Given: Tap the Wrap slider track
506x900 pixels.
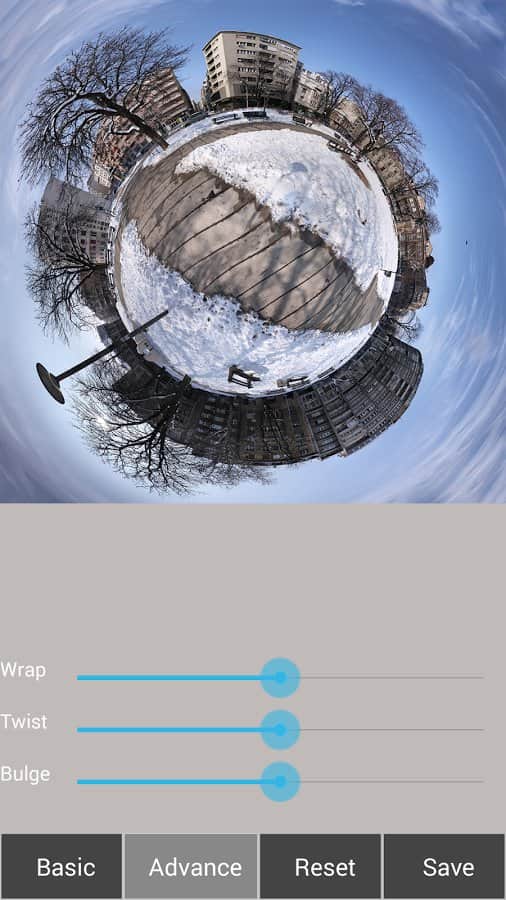Looking at the screenshot, I should 281,678.
